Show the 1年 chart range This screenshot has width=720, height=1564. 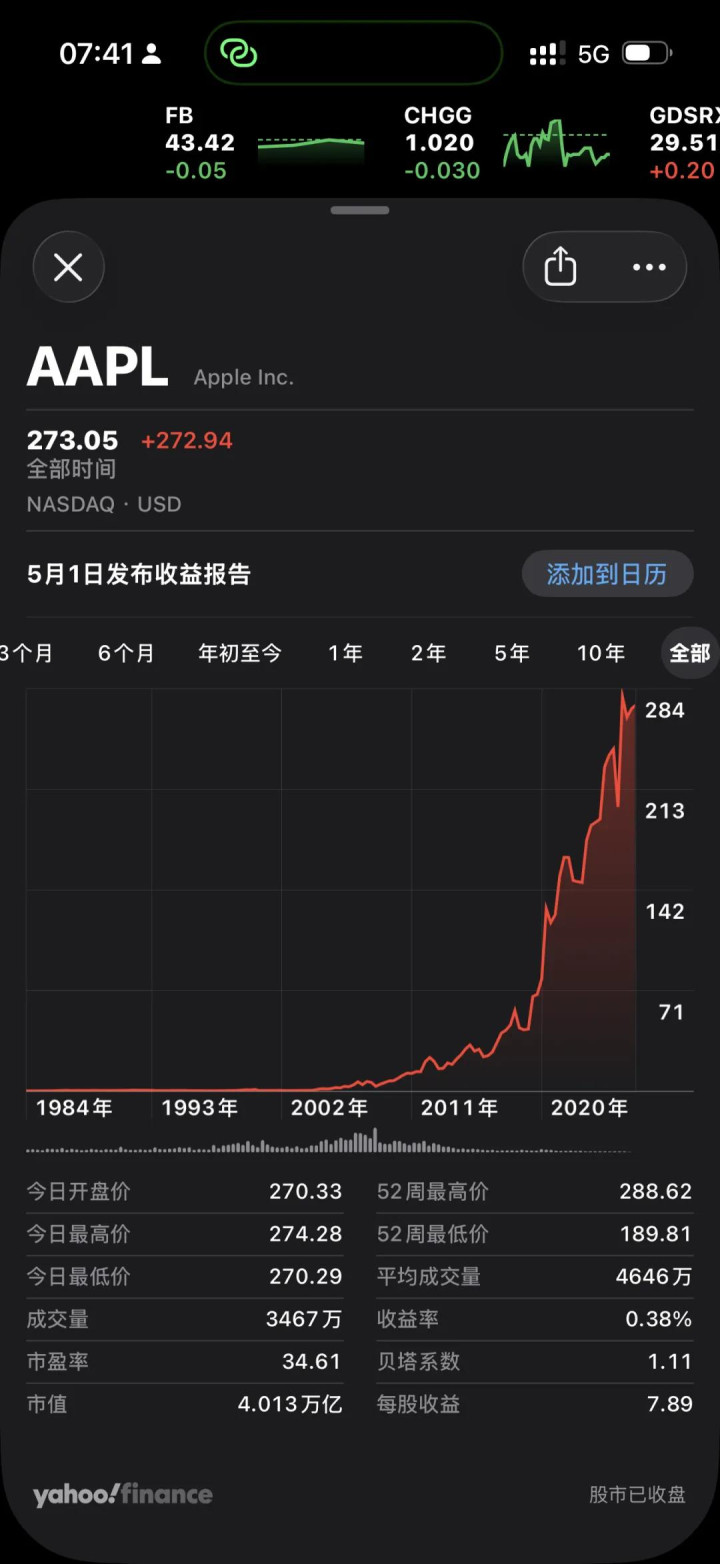point(345,653)
